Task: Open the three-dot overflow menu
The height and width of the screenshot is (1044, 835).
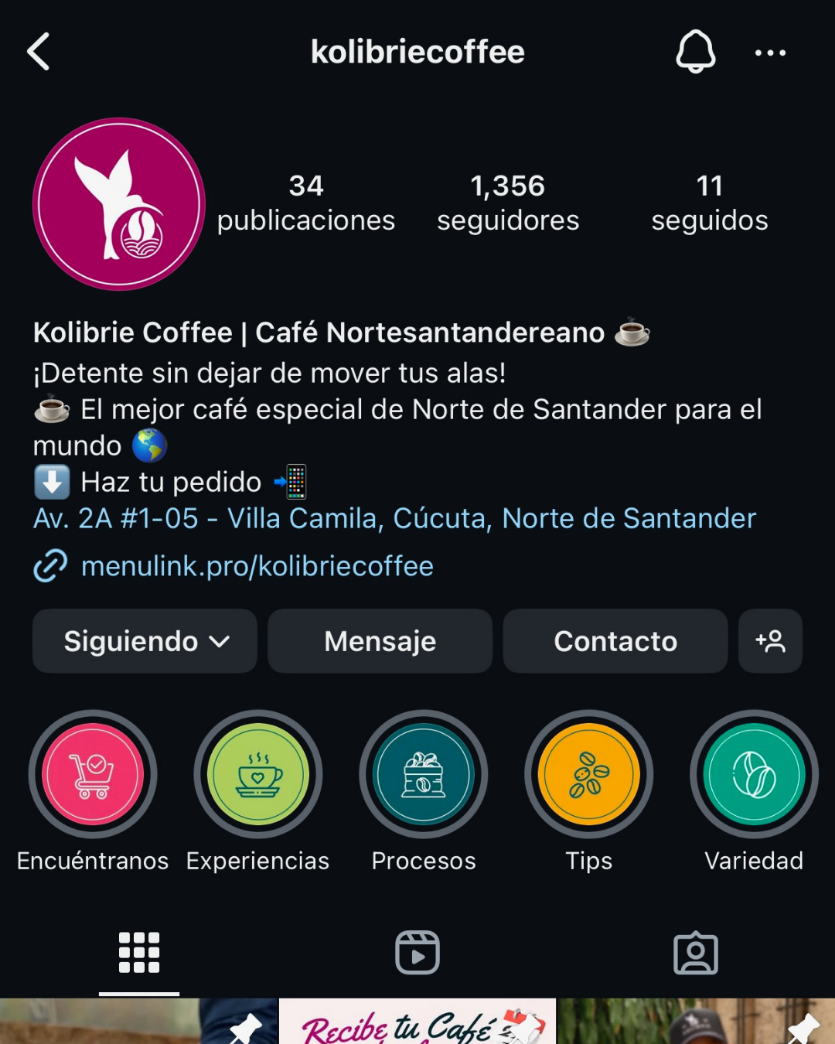Action: [x=770, y=52]
